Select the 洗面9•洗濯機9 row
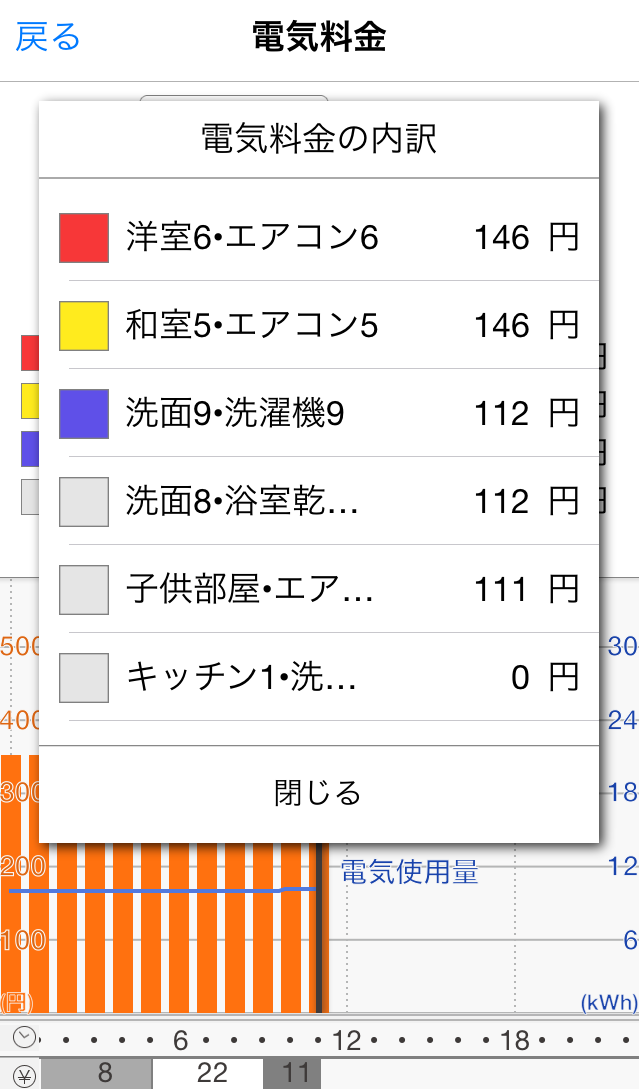 point(318,414)
